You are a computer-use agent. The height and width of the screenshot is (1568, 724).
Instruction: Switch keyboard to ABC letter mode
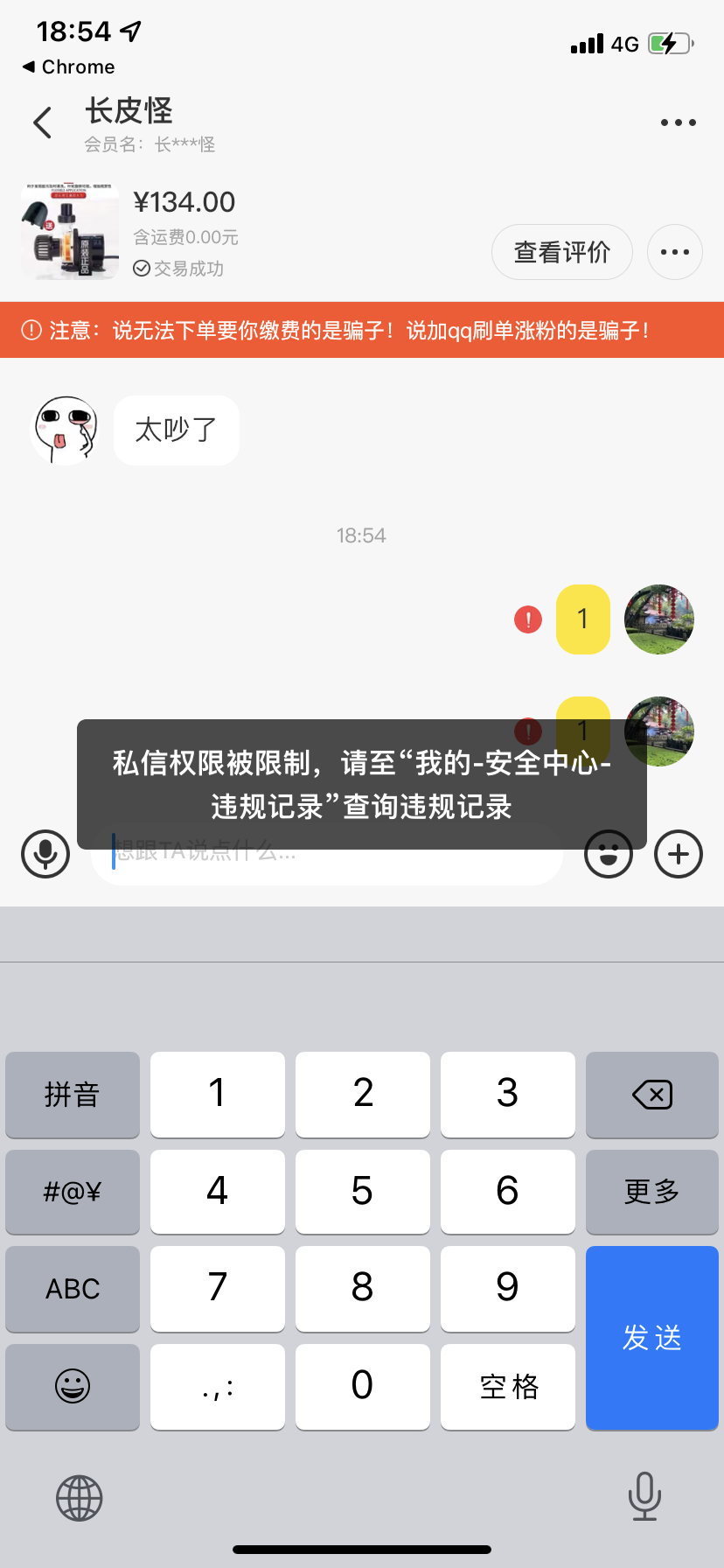tap(72, 1289)
